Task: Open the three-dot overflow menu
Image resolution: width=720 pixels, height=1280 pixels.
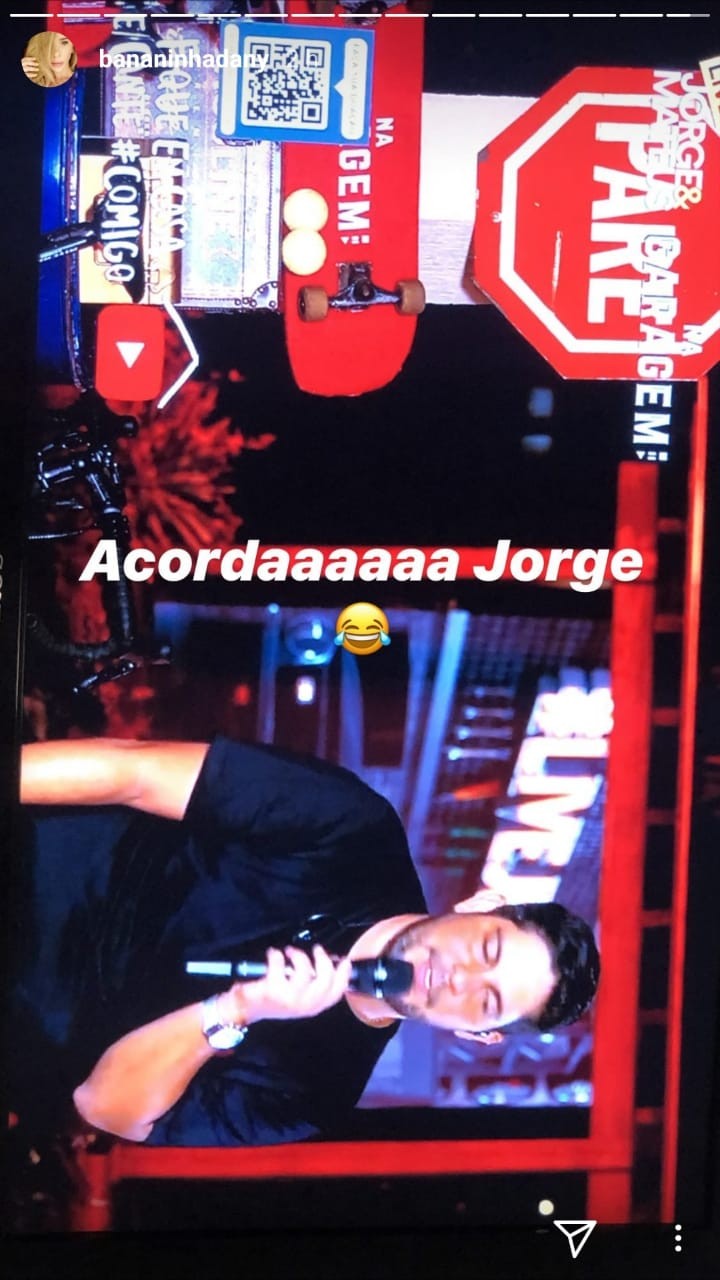Action: point(677,1237)
